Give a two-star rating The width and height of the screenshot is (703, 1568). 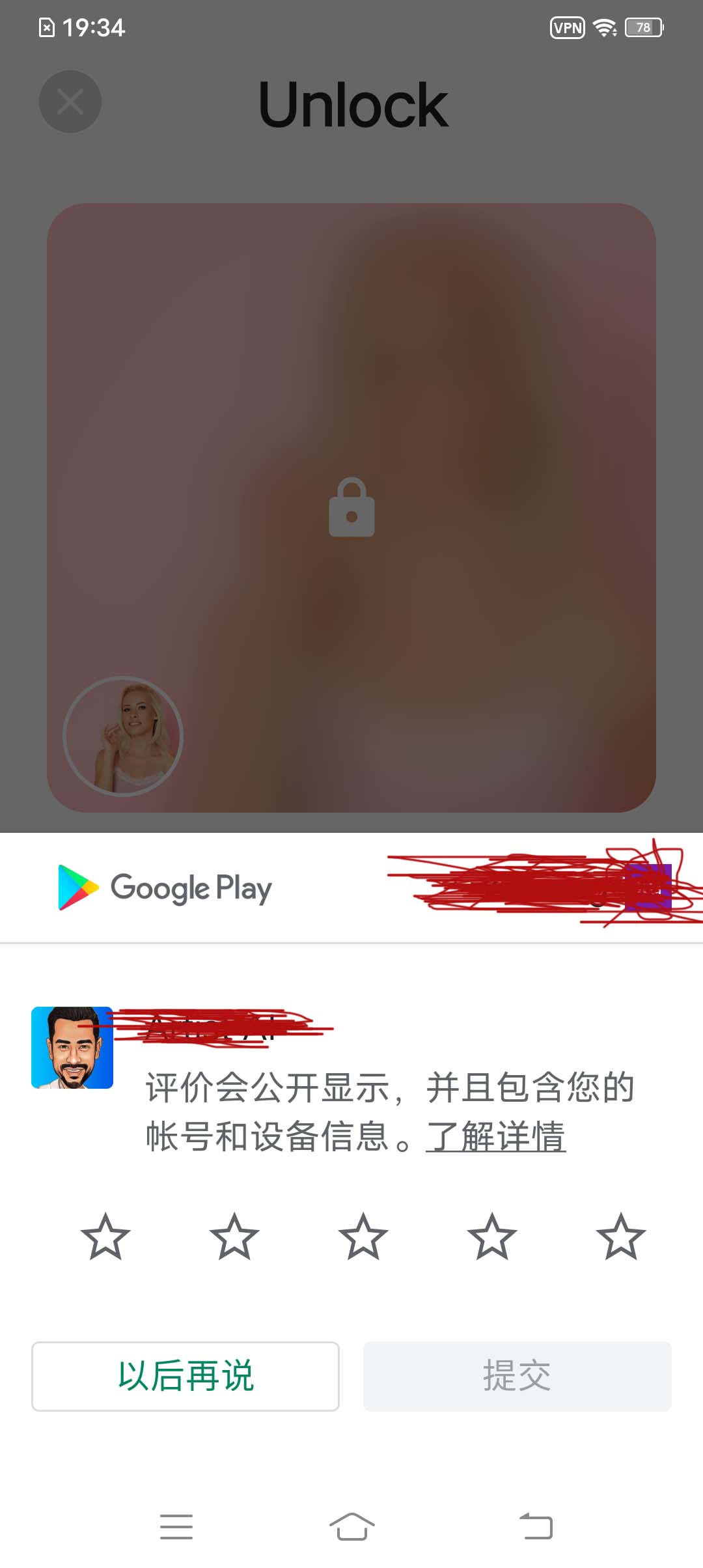tap(234, 1236)
